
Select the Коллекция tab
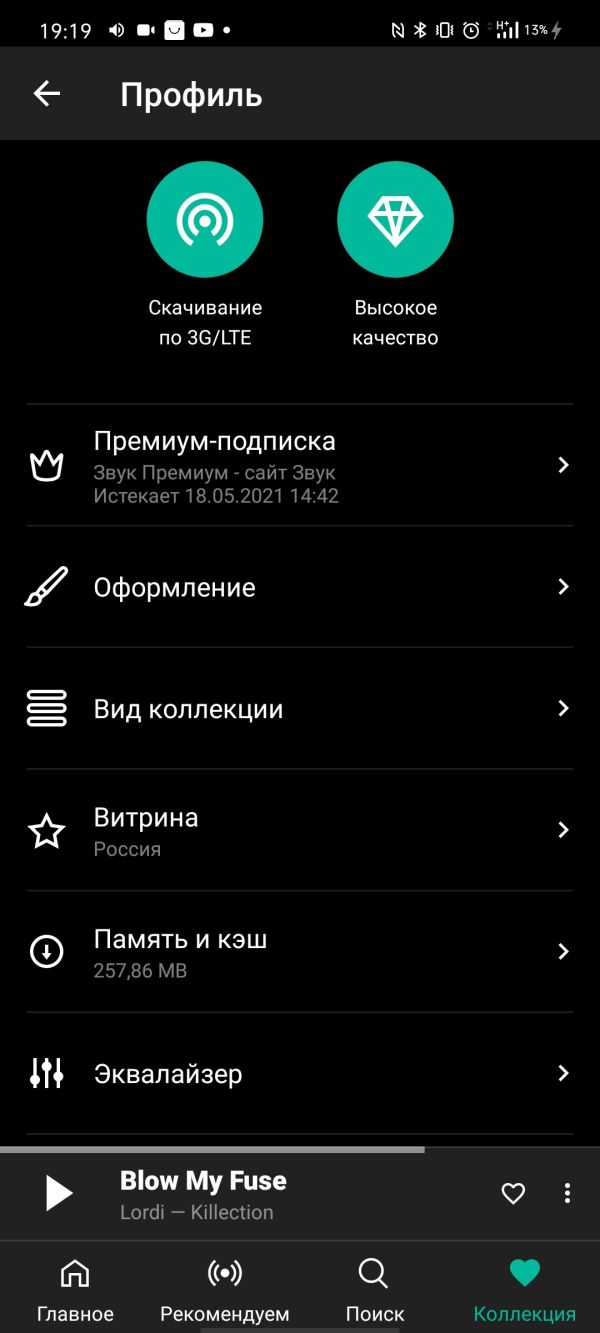(x=524, y=1290)
